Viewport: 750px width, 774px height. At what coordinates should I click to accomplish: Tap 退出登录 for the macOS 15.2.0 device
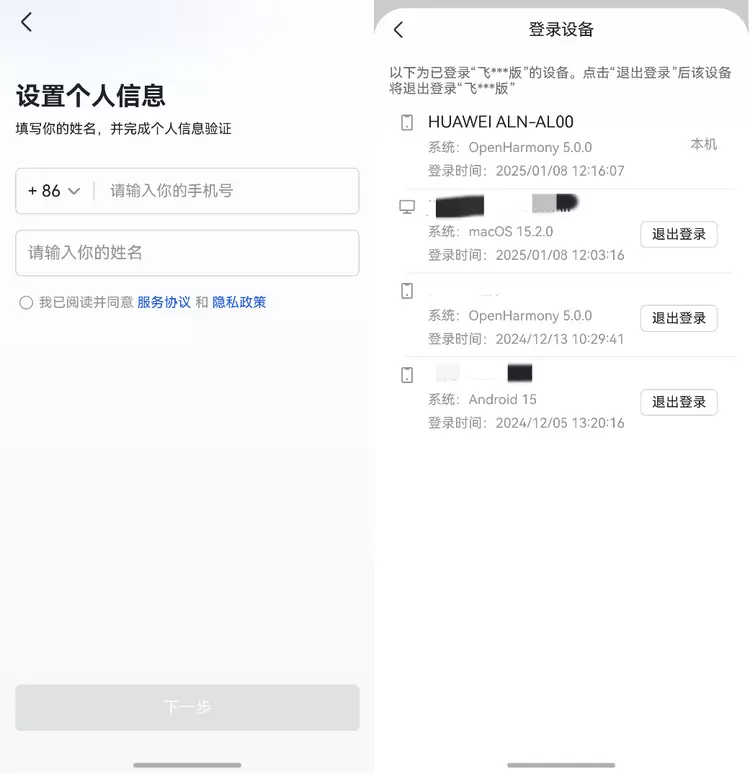click(x=678, y=234)
